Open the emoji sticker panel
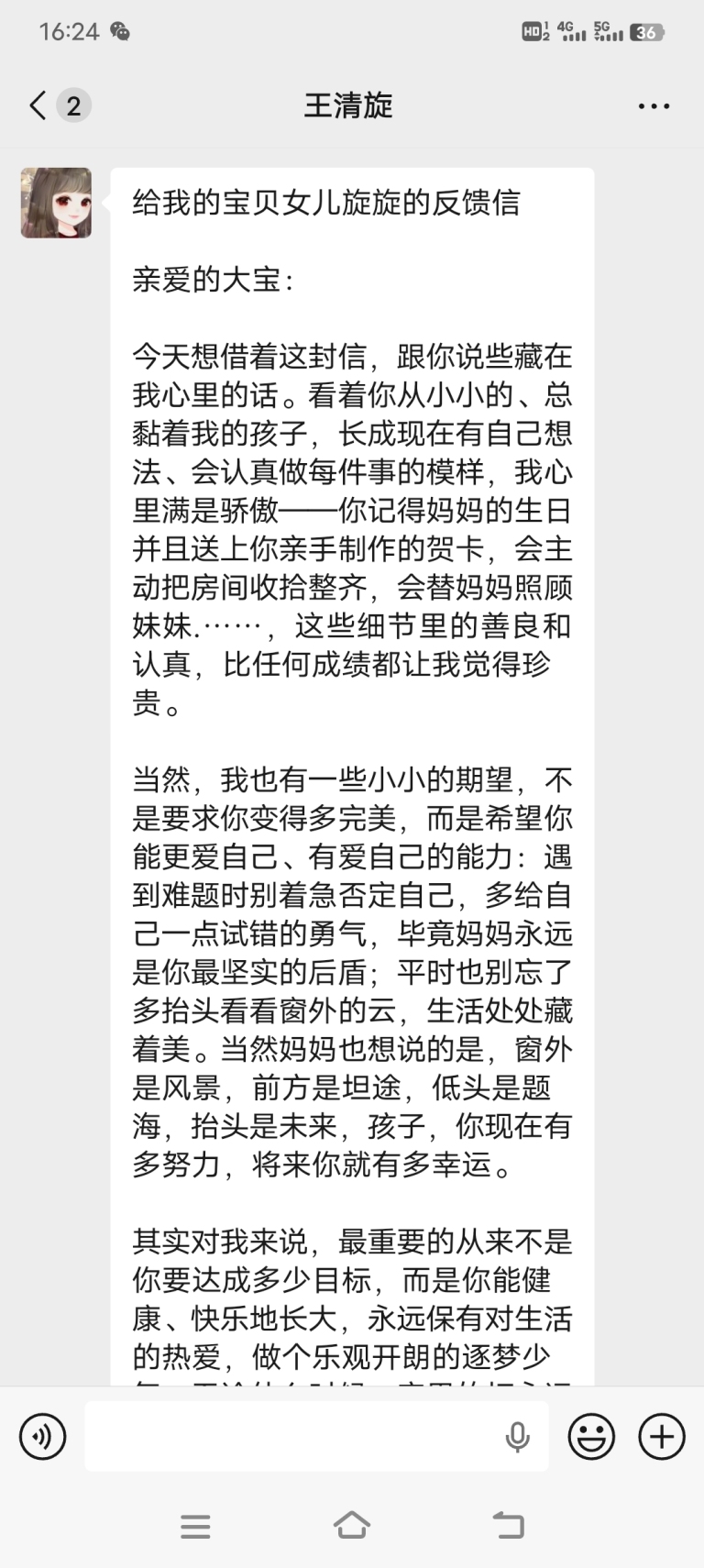The width and height of the screenshot is (704, 1568). tap(591, 1436)
